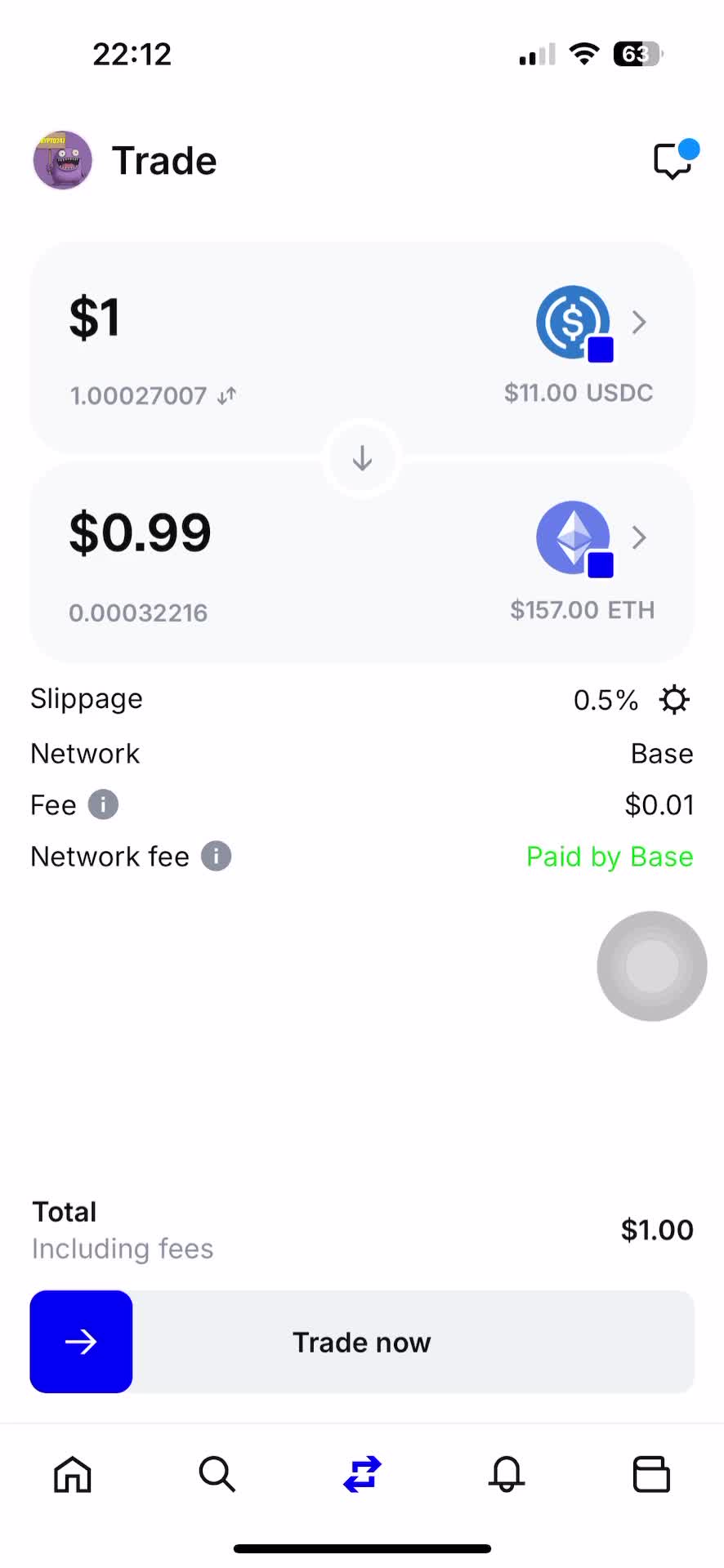
Task: Open slippage settings gear
Action: tap(674, 700)
